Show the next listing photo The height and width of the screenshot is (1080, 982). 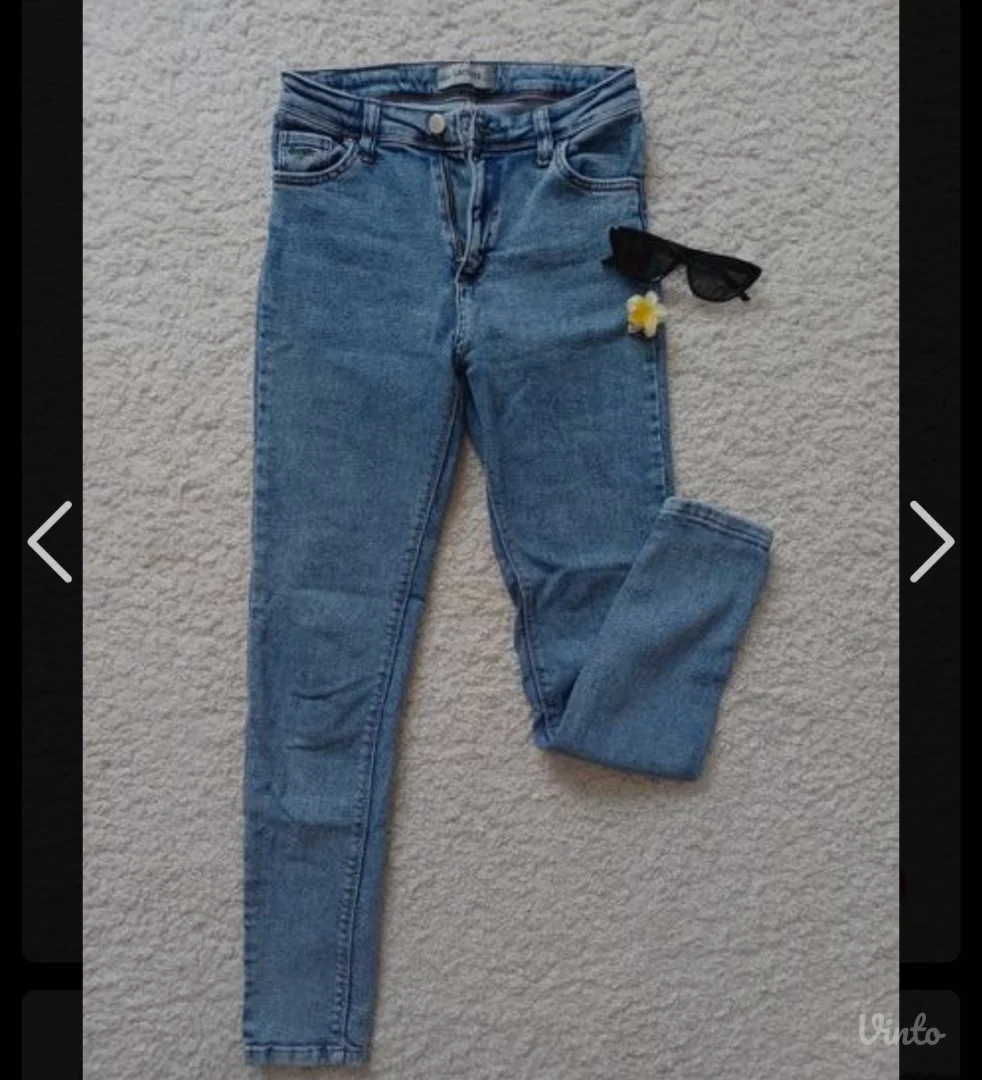pos(931,542)
